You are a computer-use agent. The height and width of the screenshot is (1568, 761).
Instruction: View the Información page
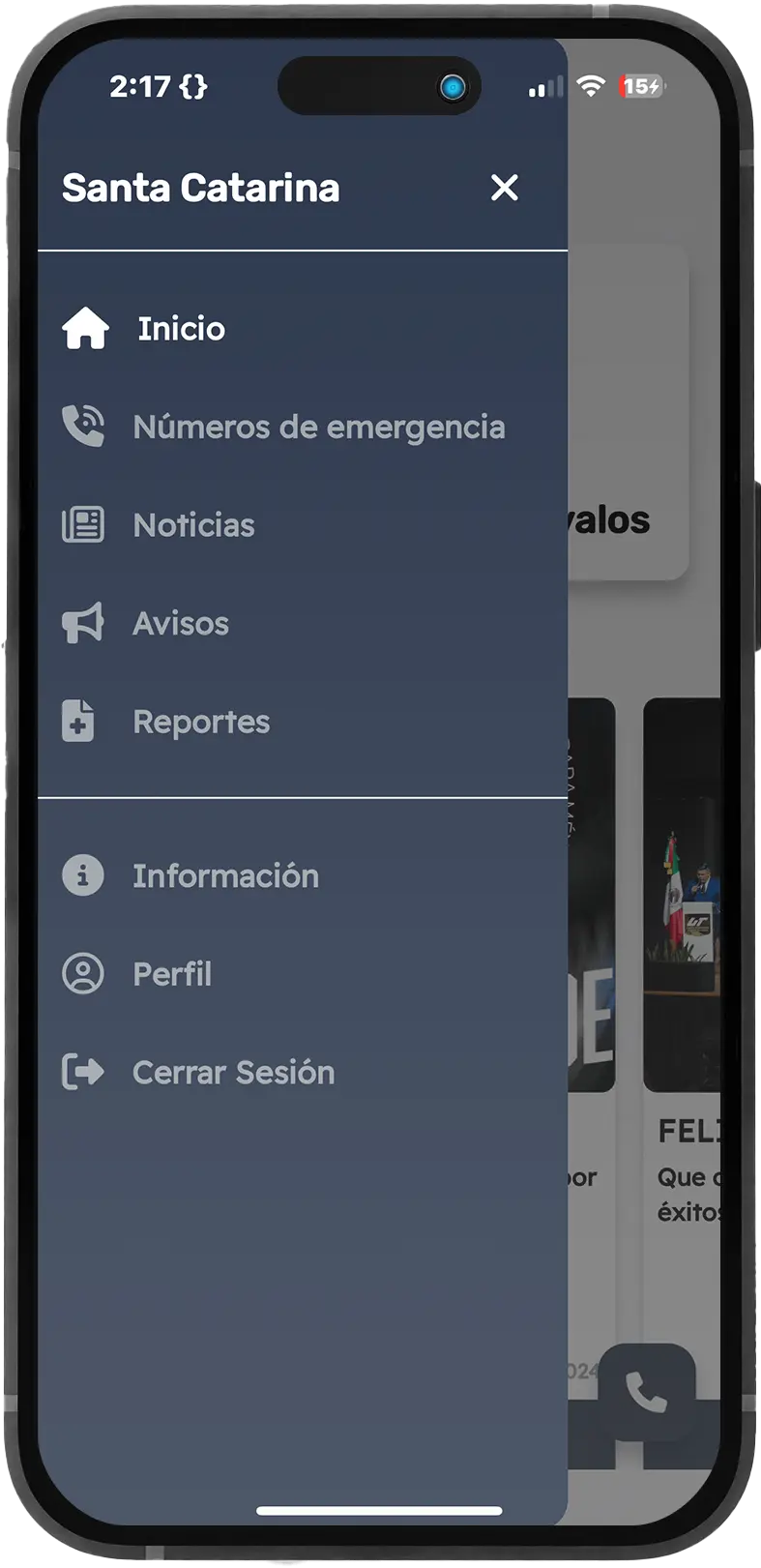coord(224,876)
